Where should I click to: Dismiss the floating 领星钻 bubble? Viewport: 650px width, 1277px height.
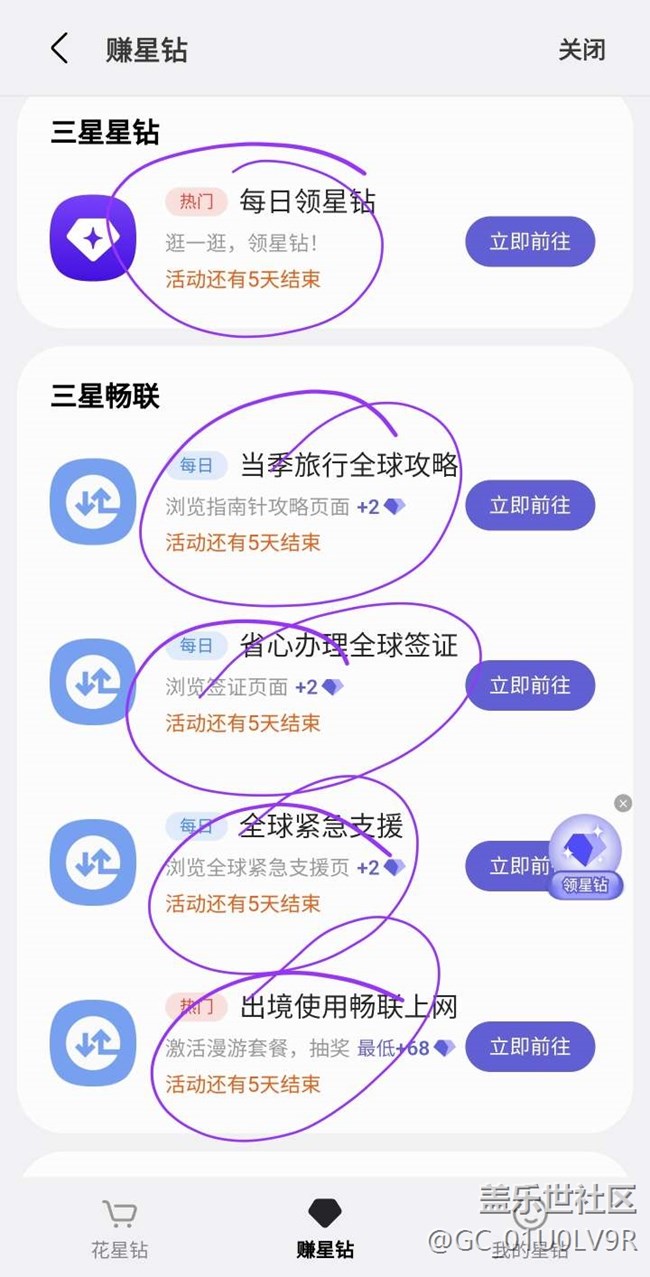tap(623, 803)
